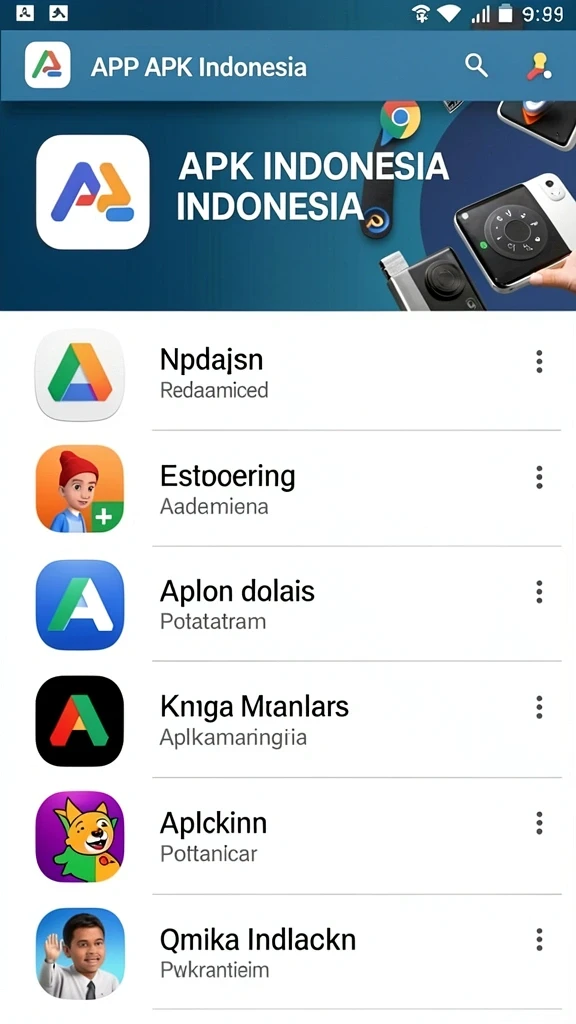The image size is (576, 1024).
Task: Open the Npdajsn app entry
Action: tap(288, 374)
